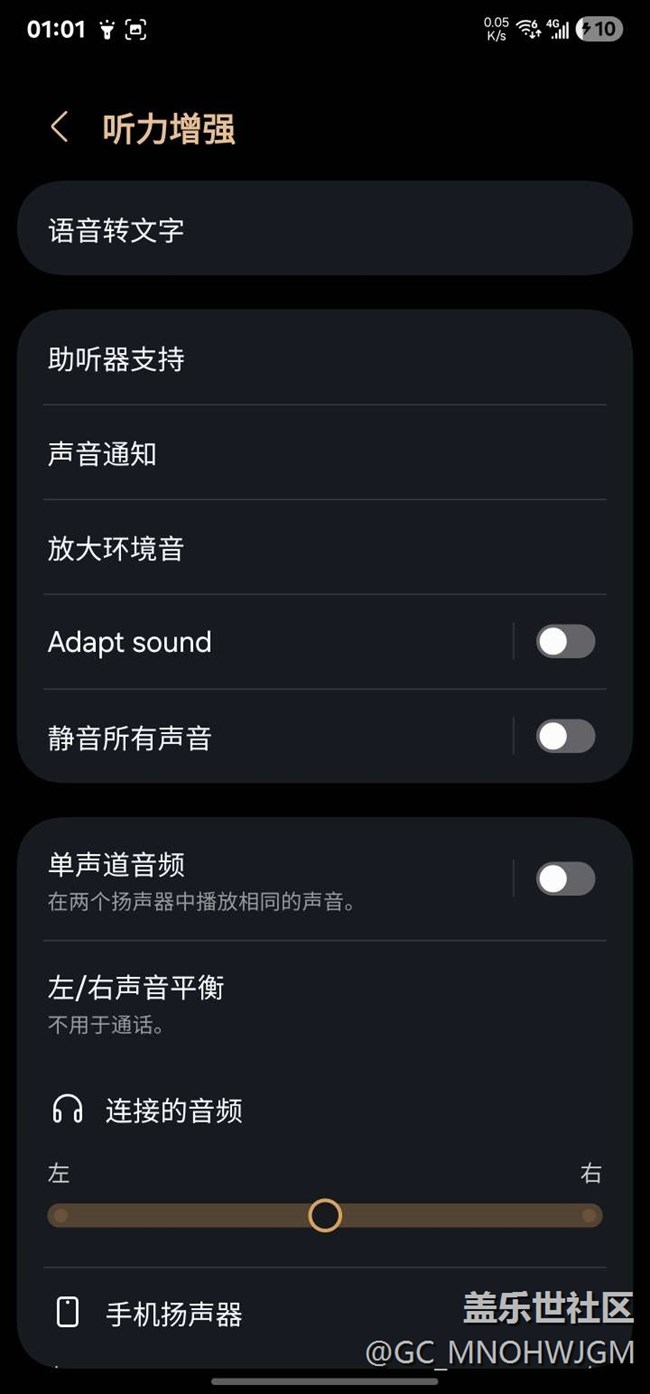Toggle 单声道音频 switch on

click(x=565, y=879)
